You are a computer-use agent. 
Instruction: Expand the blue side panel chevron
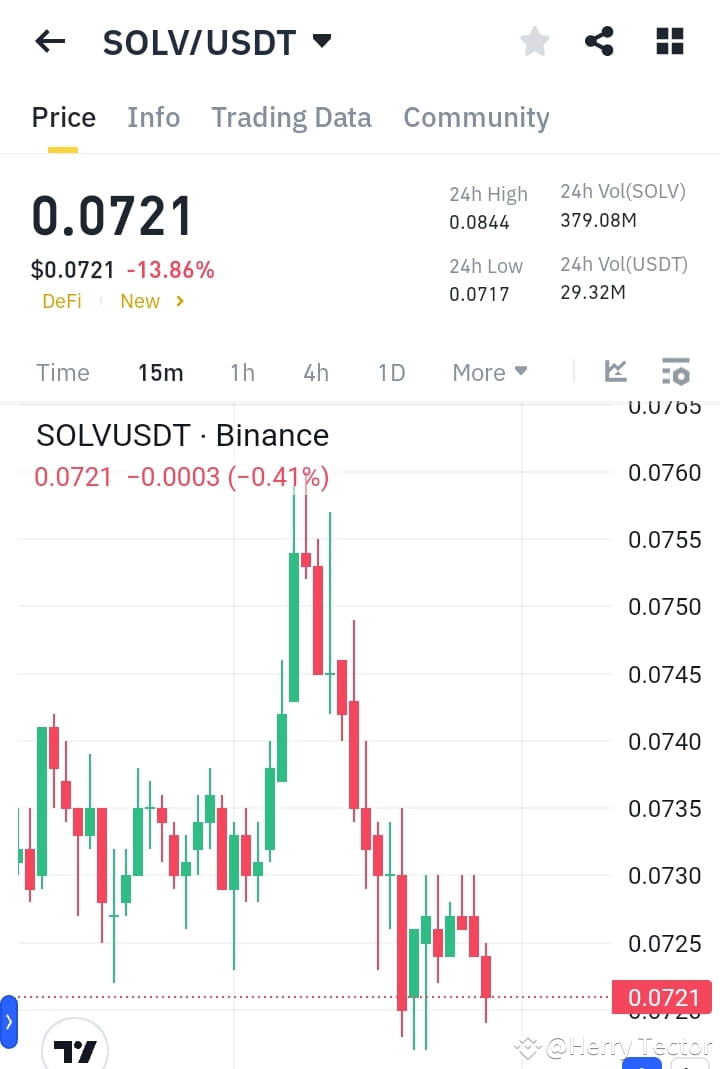9,1022
